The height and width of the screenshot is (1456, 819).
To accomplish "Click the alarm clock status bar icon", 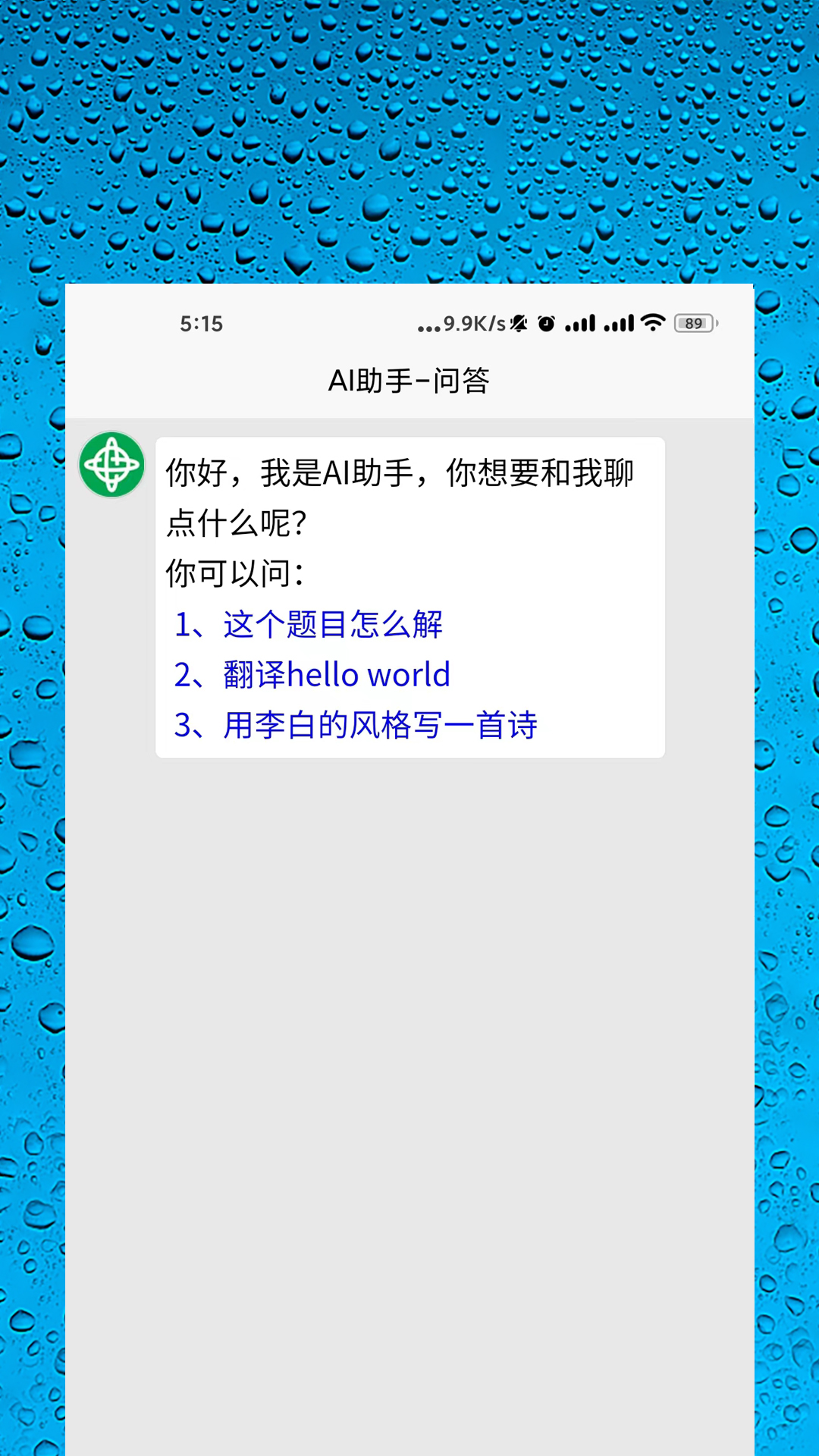I will (548, 323).
